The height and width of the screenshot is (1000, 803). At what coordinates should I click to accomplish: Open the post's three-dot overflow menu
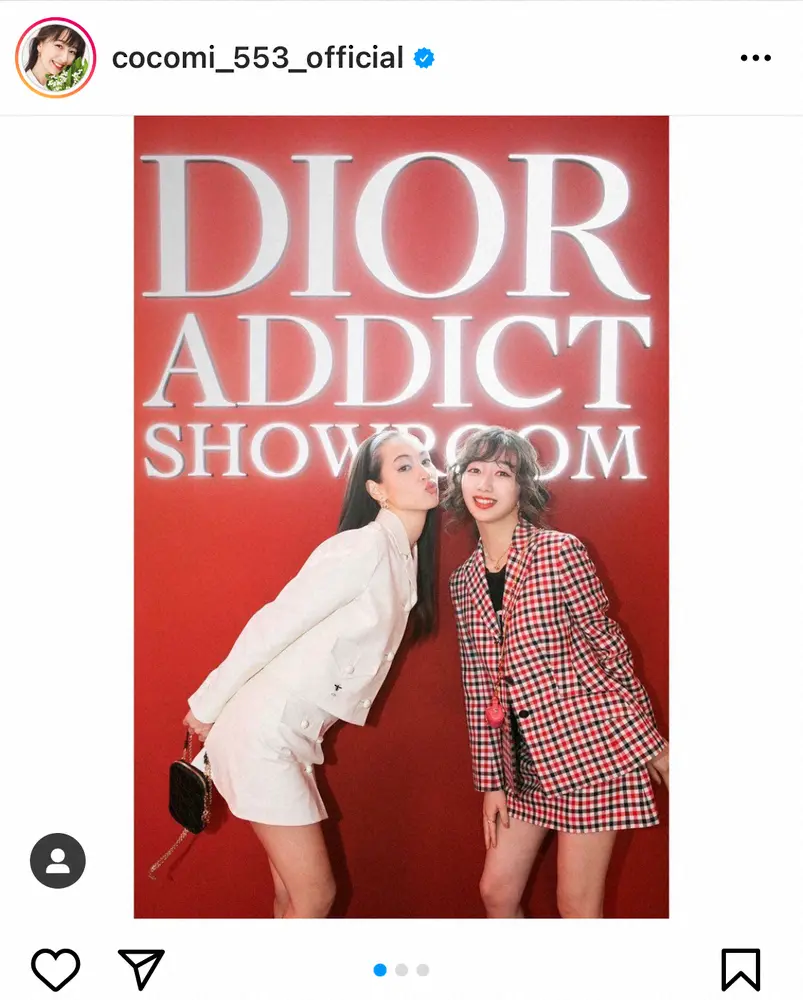755,58
